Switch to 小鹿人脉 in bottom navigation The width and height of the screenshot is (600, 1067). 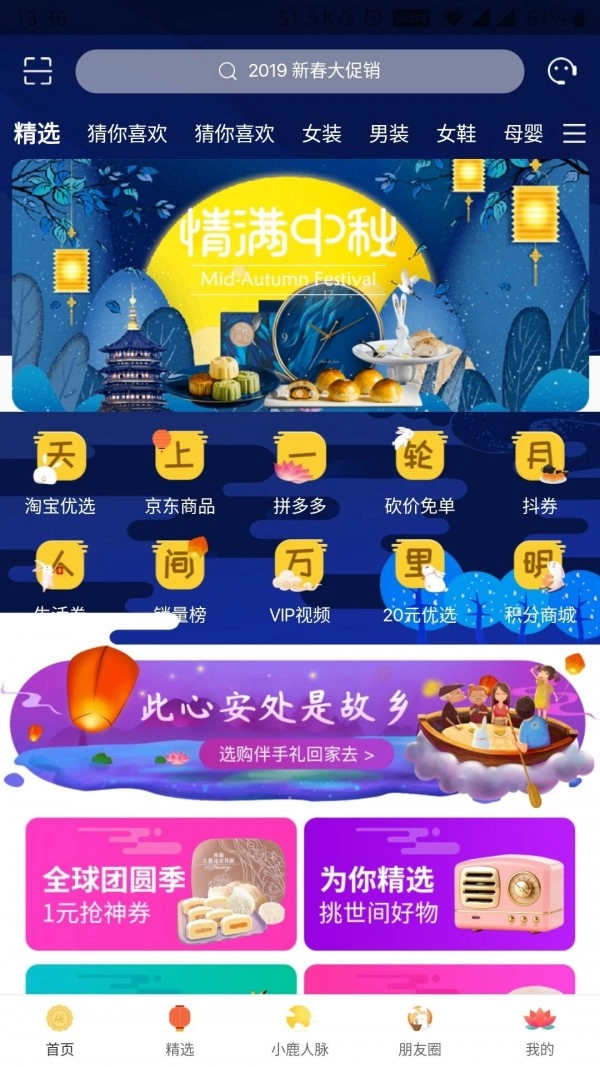[299, 1031]
